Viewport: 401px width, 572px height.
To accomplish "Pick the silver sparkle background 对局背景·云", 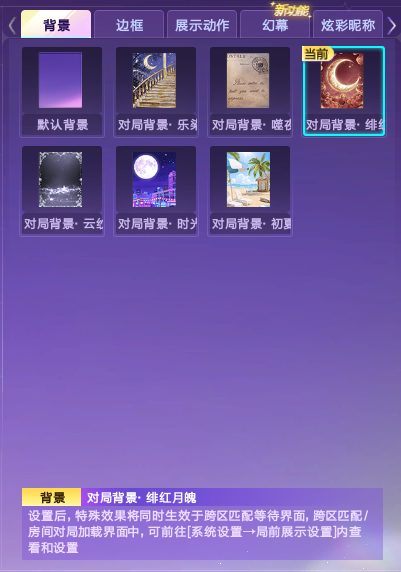I will (x=62, y=191).
